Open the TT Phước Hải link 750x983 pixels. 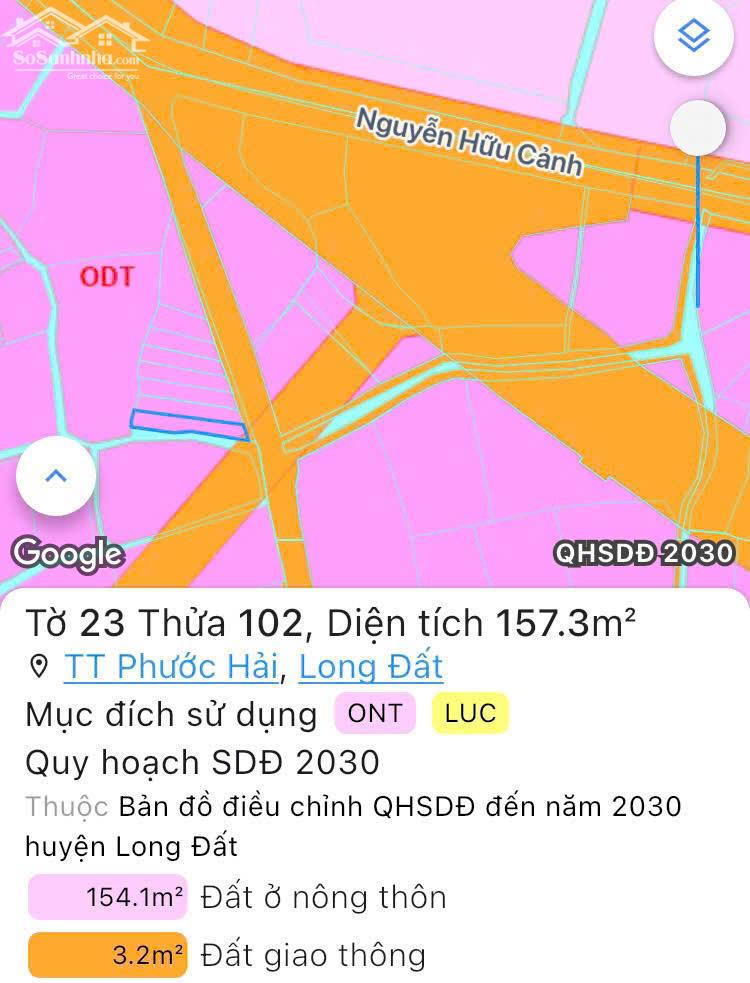coord(170,668)
